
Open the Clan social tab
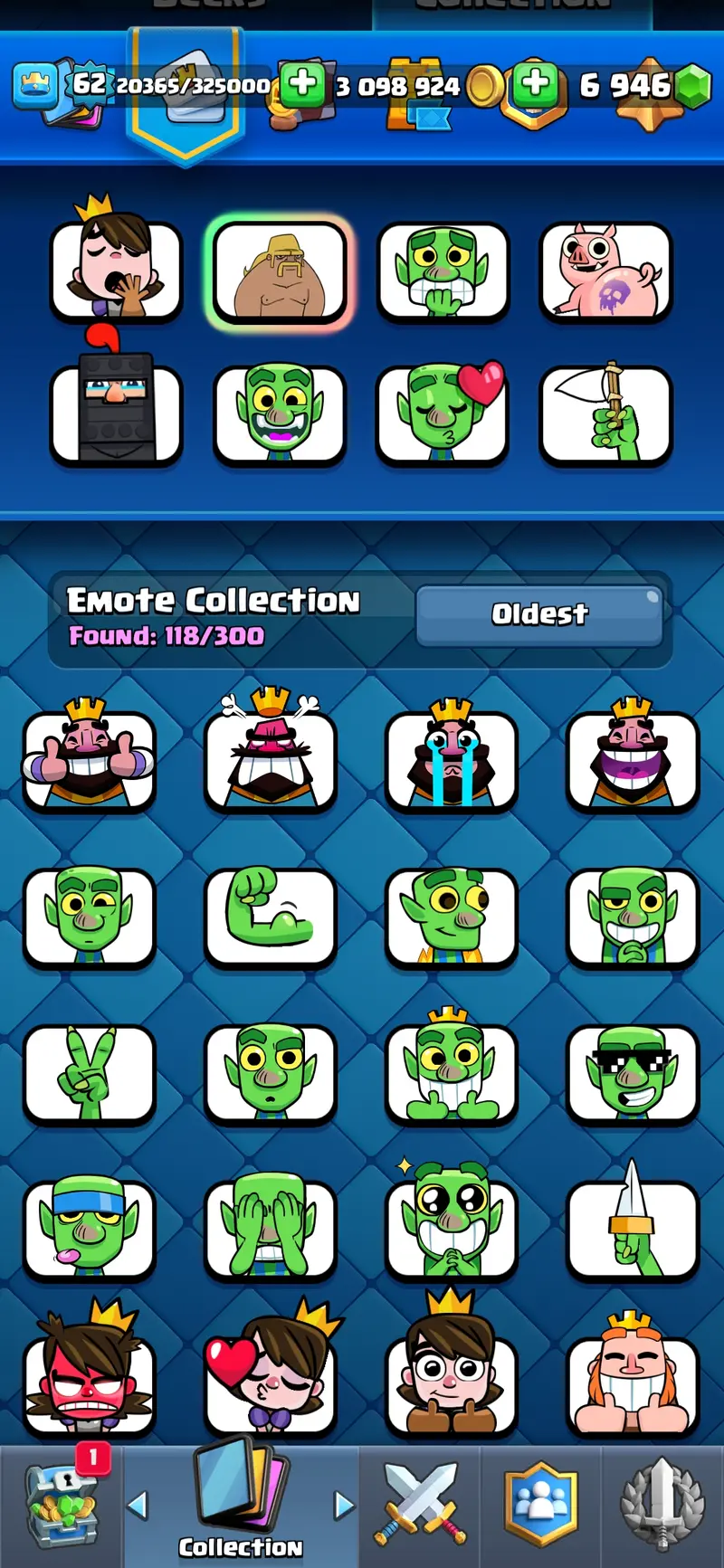(540, 1505)
